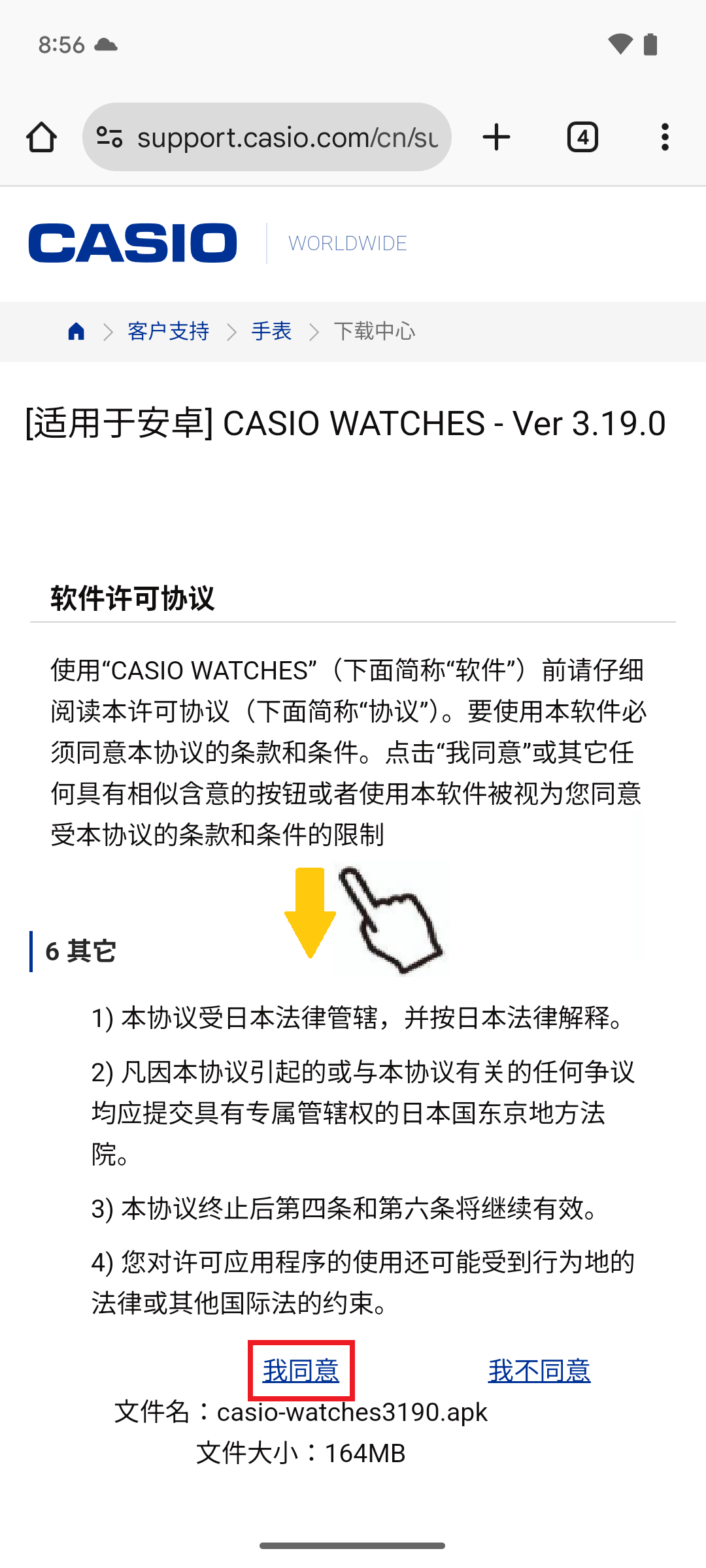Screen dimensions: 706x1568
Task: Select 我不同意 to decline the agreement
Action: pyautogui.click(x=539, y=1371)
